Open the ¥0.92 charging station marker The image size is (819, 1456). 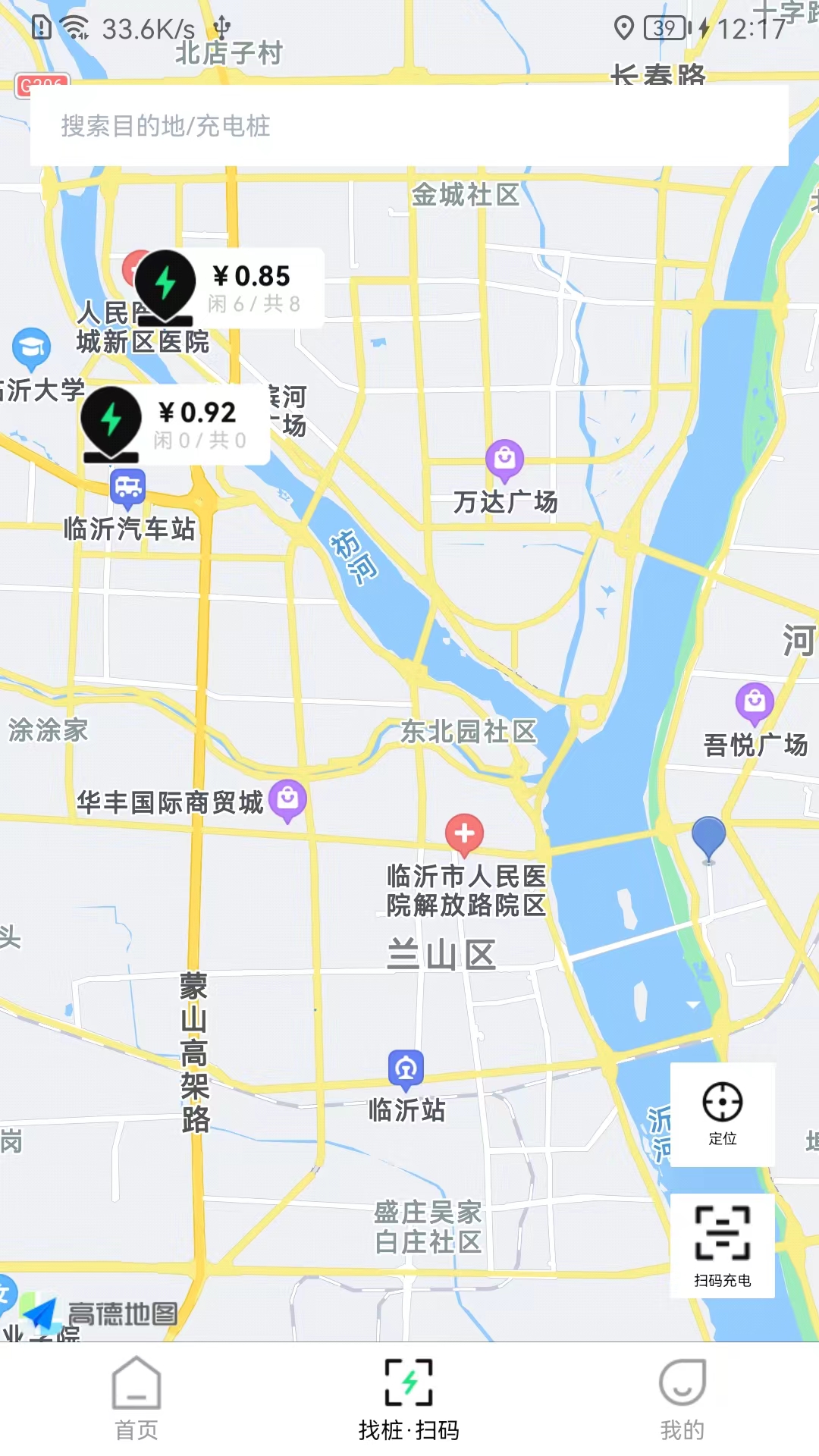coord(176,425)
